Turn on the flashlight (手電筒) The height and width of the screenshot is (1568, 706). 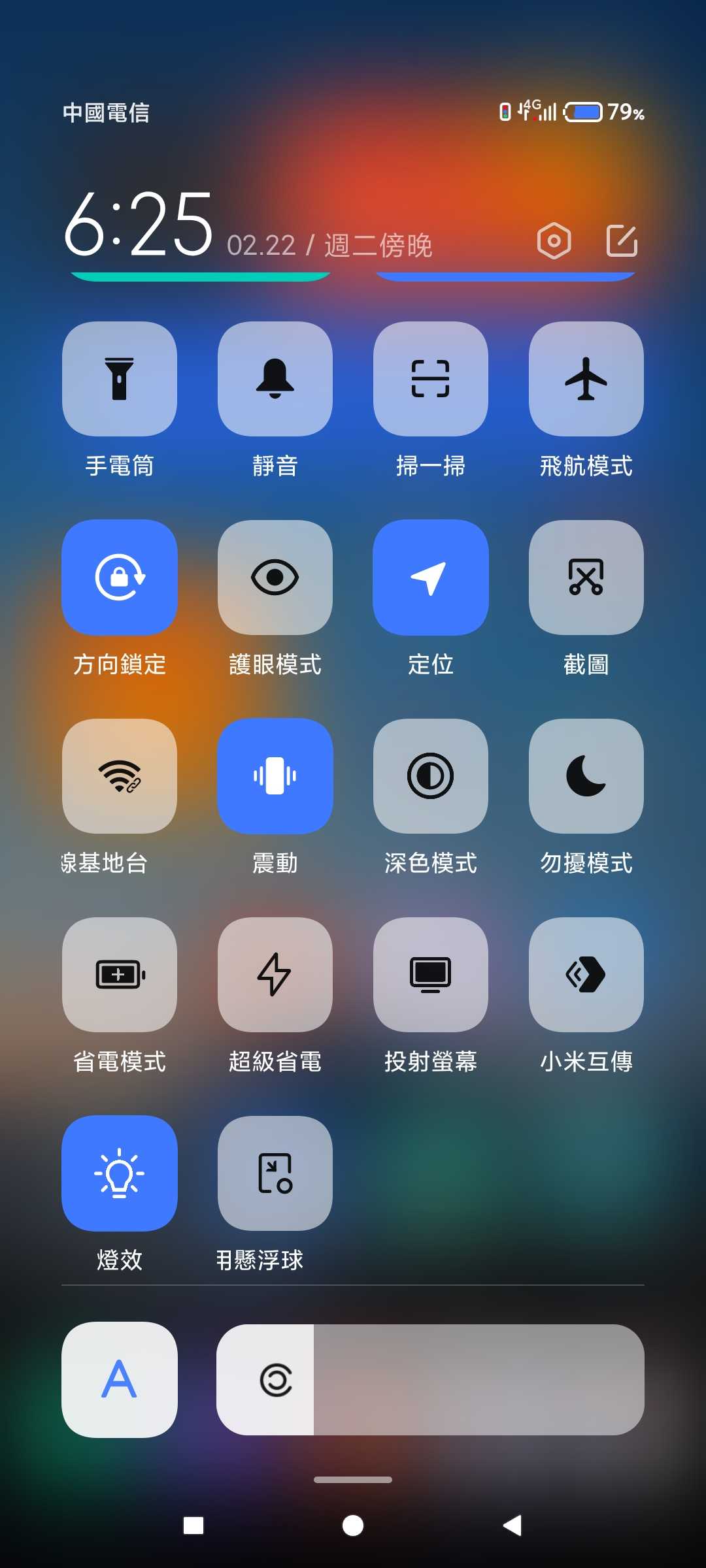(120, 379)
